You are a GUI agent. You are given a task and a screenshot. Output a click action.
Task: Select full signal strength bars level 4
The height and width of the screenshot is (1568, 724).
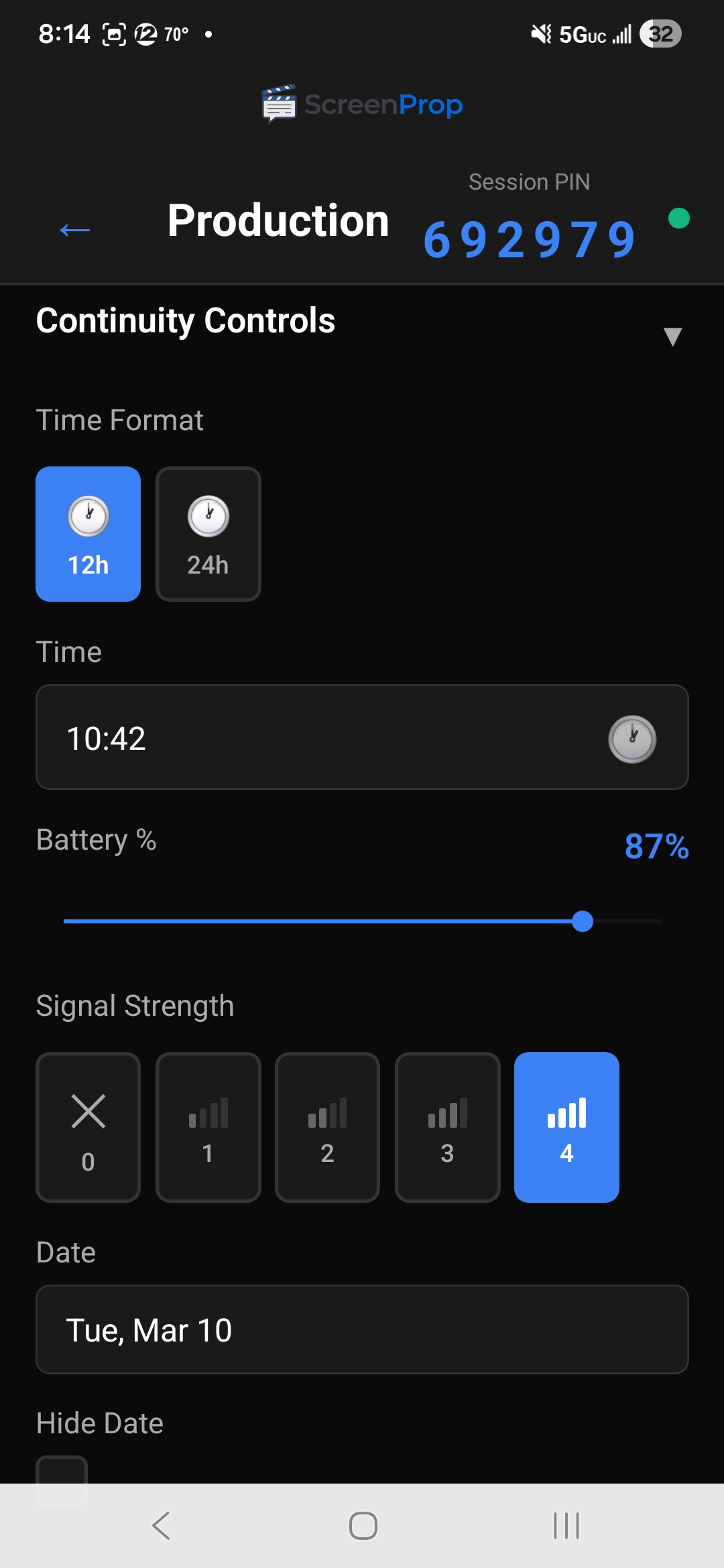pos(567,1128)
